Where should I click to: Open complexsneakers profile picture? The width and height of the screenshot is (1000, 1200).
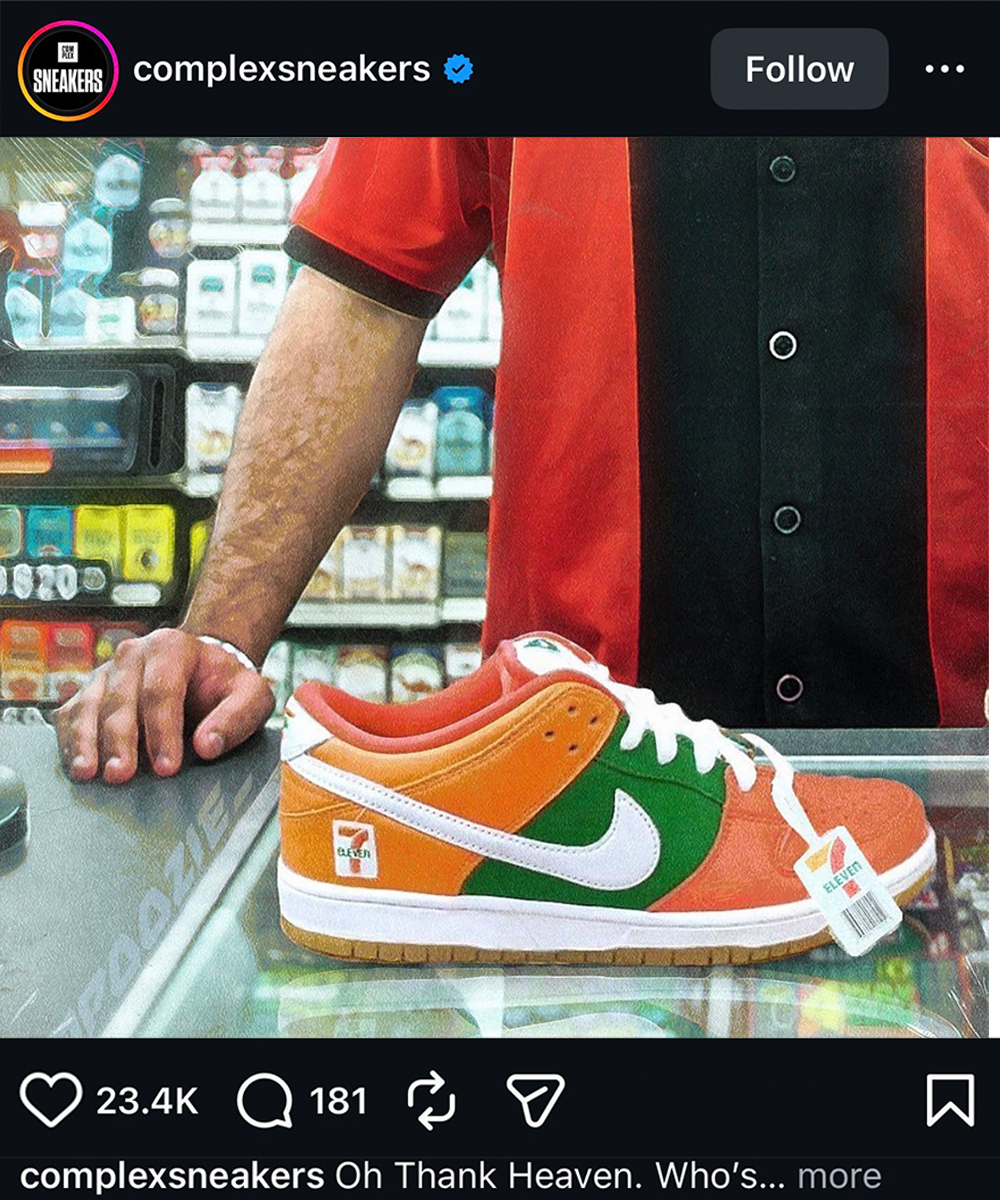point(68,70)
